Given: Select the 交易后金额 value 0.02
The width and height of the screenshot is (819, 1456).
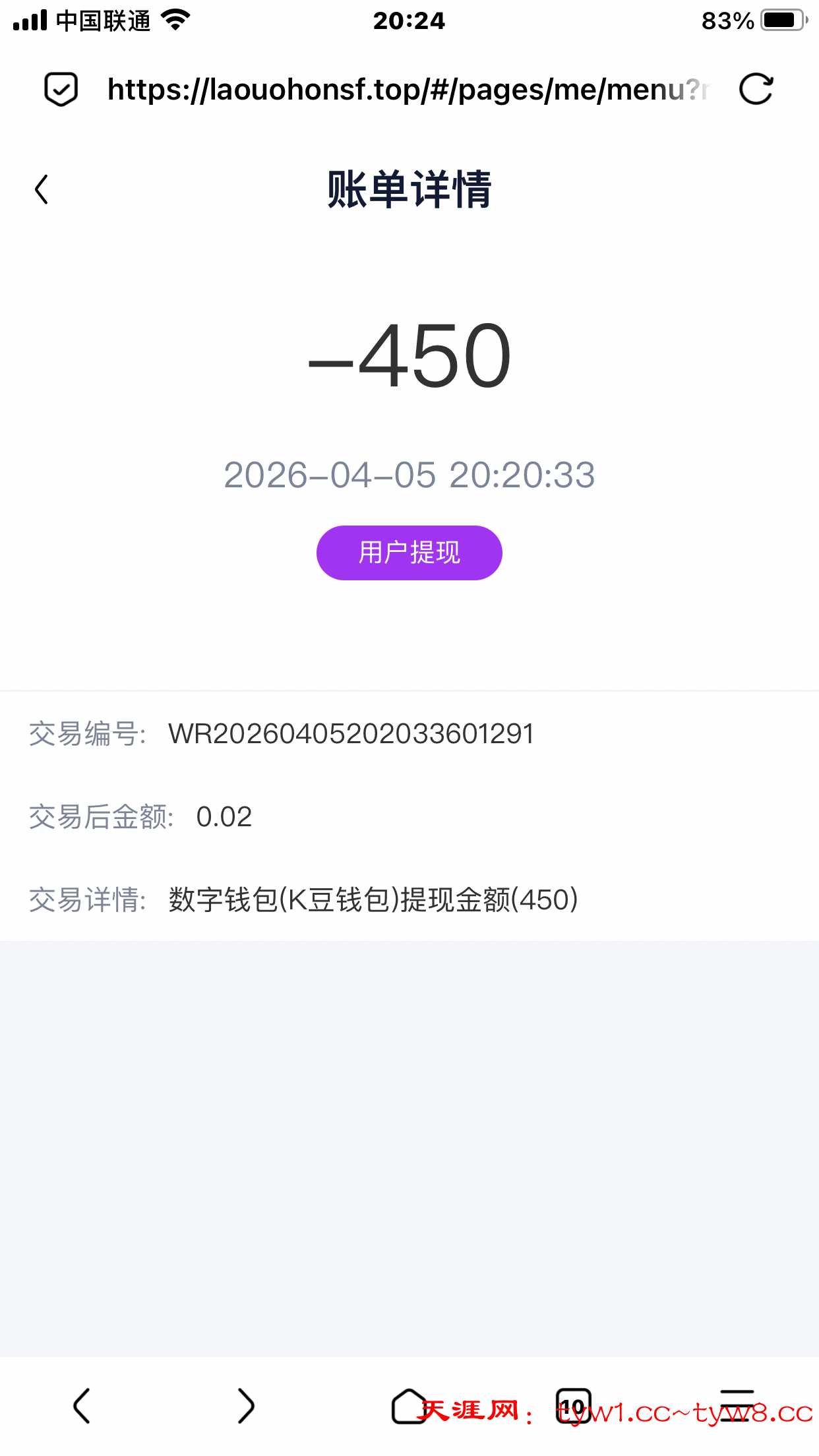Looking at the screenshot, I should pos(225,817).
